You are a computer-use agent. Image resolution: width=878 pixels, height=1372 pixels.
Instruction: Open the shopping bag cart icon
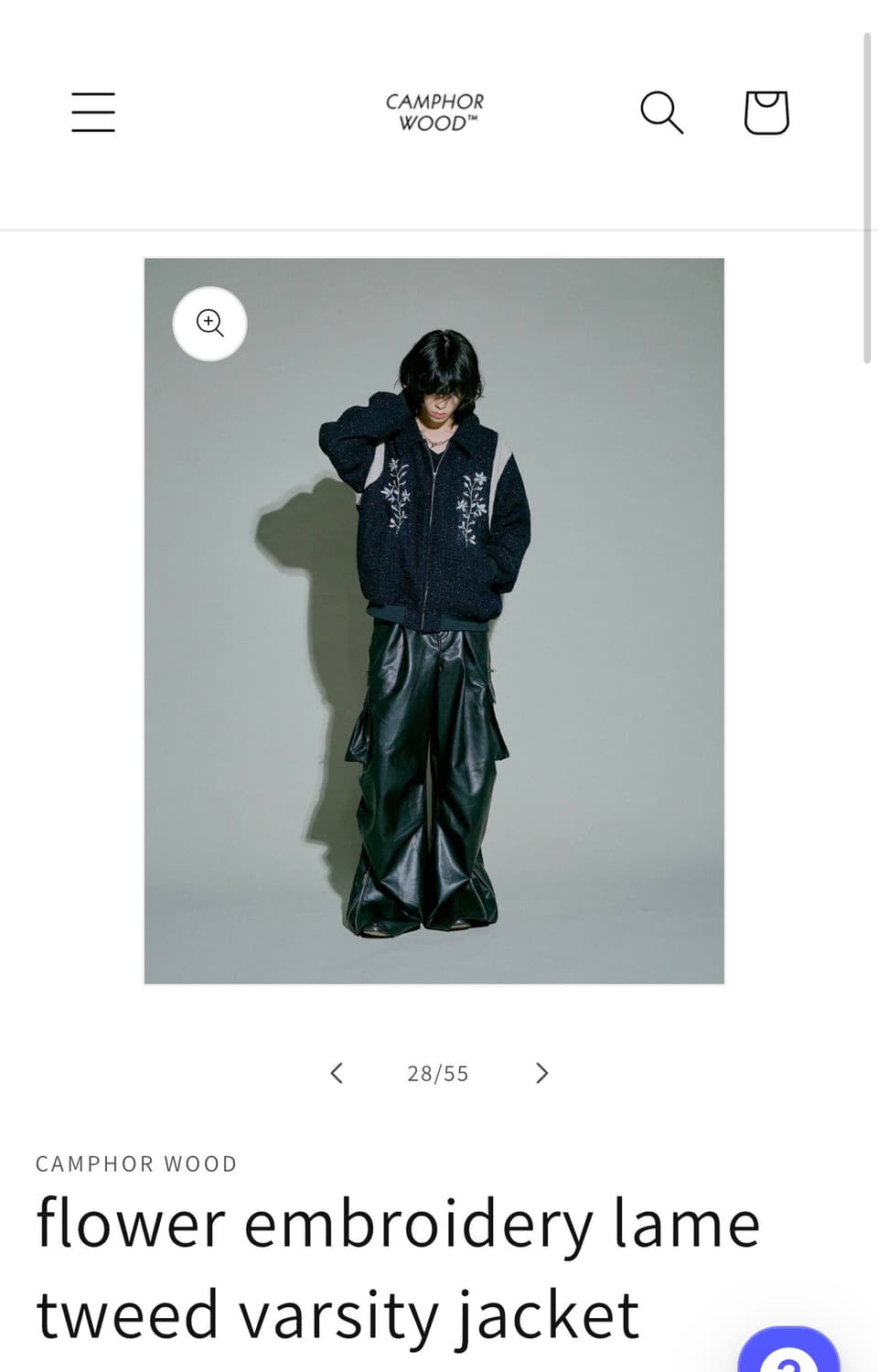tap(766, 112)
